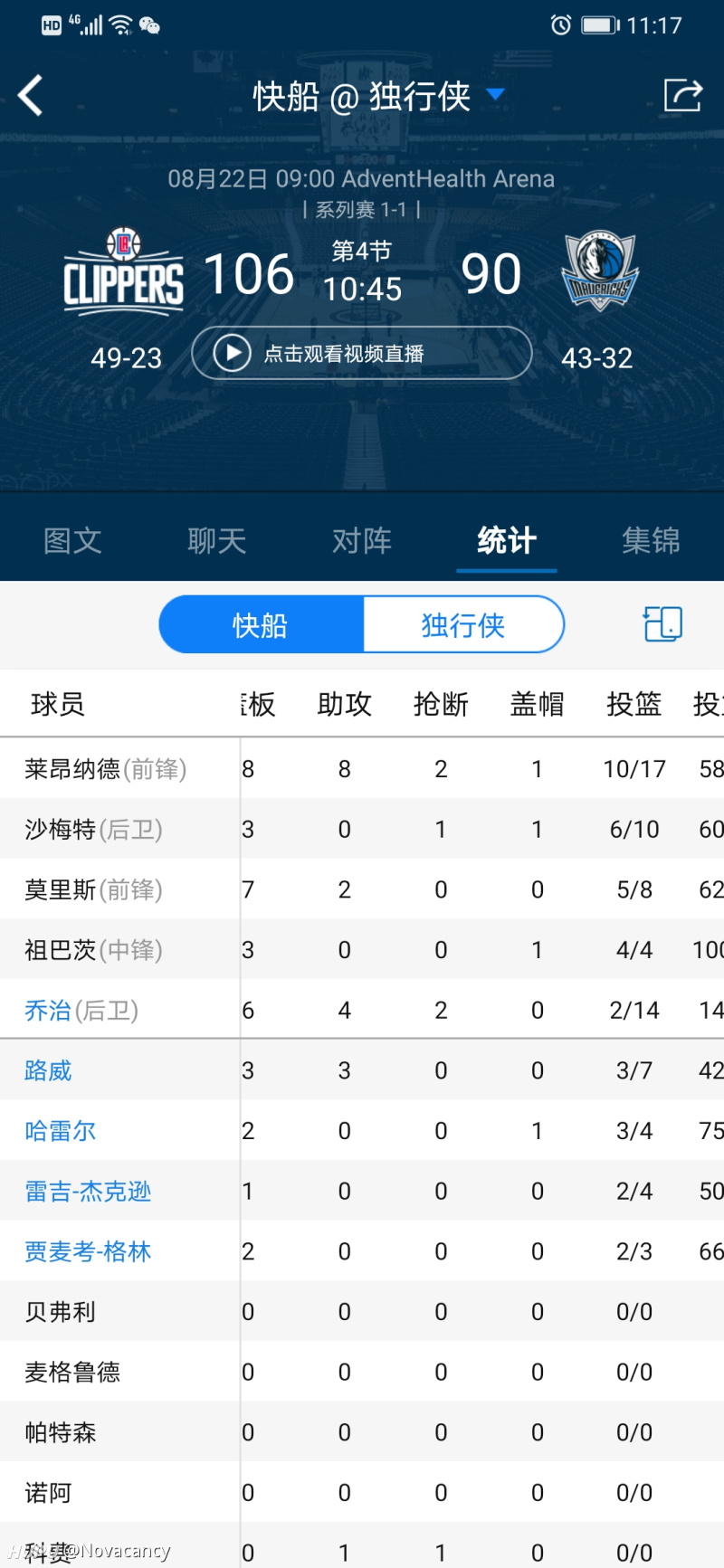The width and height of the screenshot is (724, 1568).
Task: Open the stats comparison icon beside team toggle
Action: (x=662, y=623)
